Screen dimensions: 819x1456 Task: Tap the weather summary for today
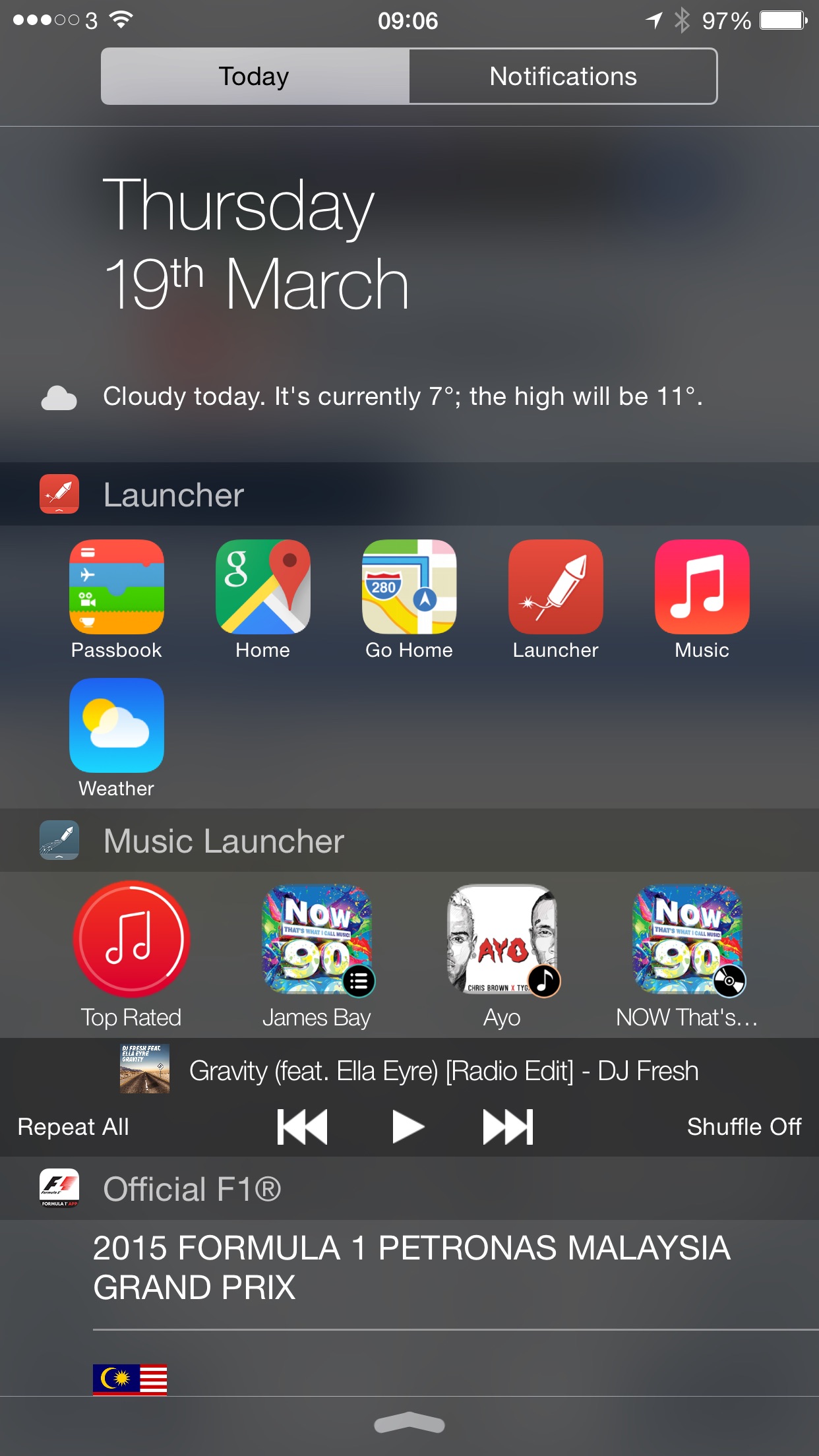tap(403, 397)
